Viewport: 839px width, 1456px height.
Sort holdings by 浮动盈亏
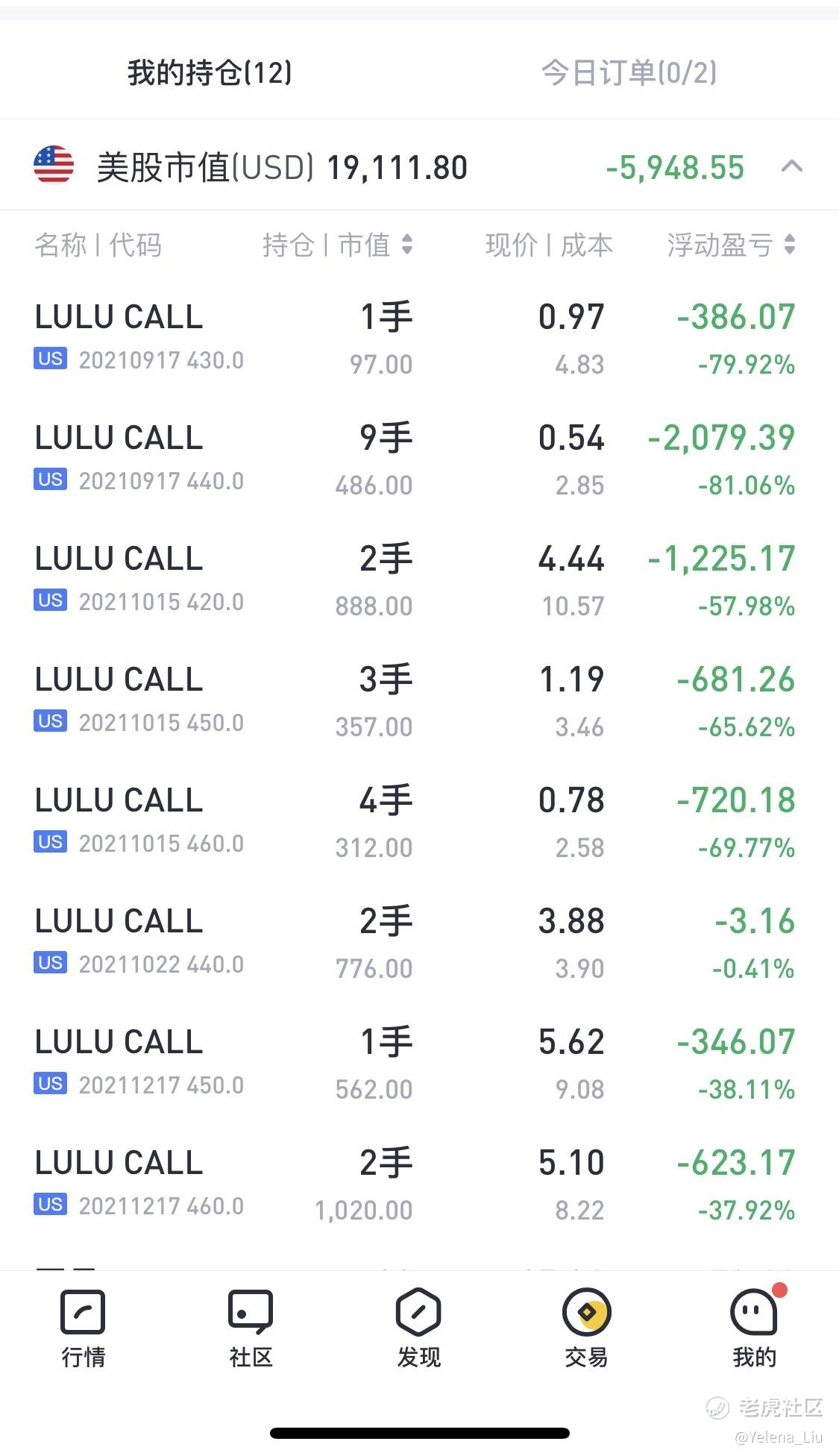coord(731,245)
